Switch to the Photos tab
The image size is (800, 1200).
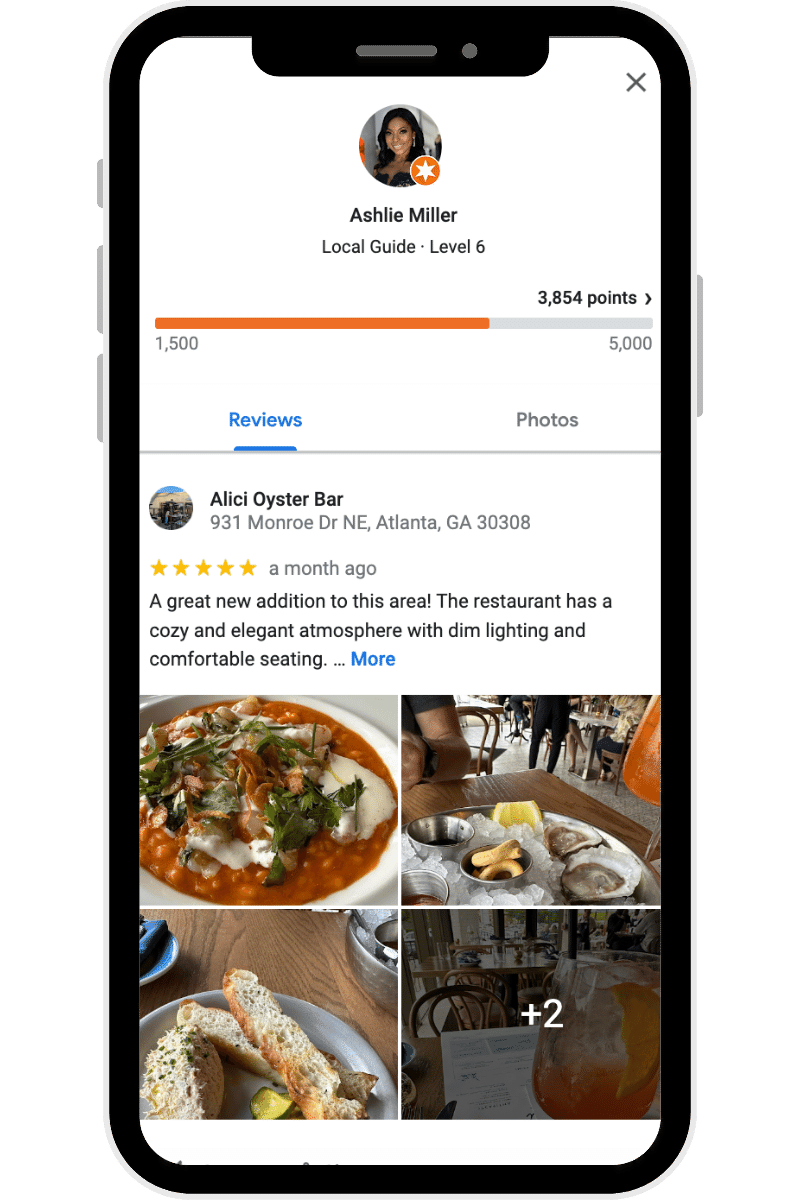tap(547, 420)
